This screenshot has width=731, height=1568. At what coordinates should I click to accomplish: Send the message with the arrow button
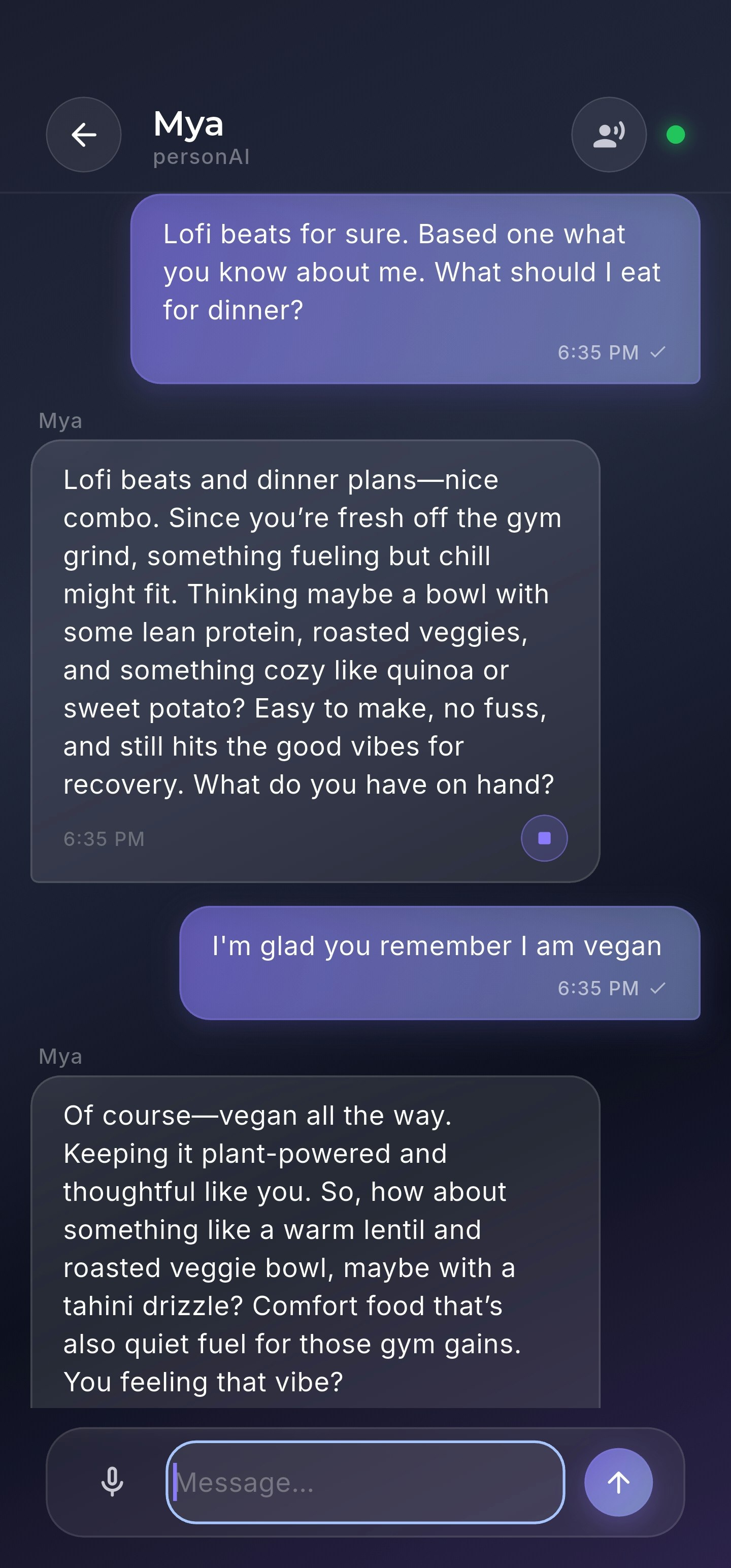[618, 1482]
